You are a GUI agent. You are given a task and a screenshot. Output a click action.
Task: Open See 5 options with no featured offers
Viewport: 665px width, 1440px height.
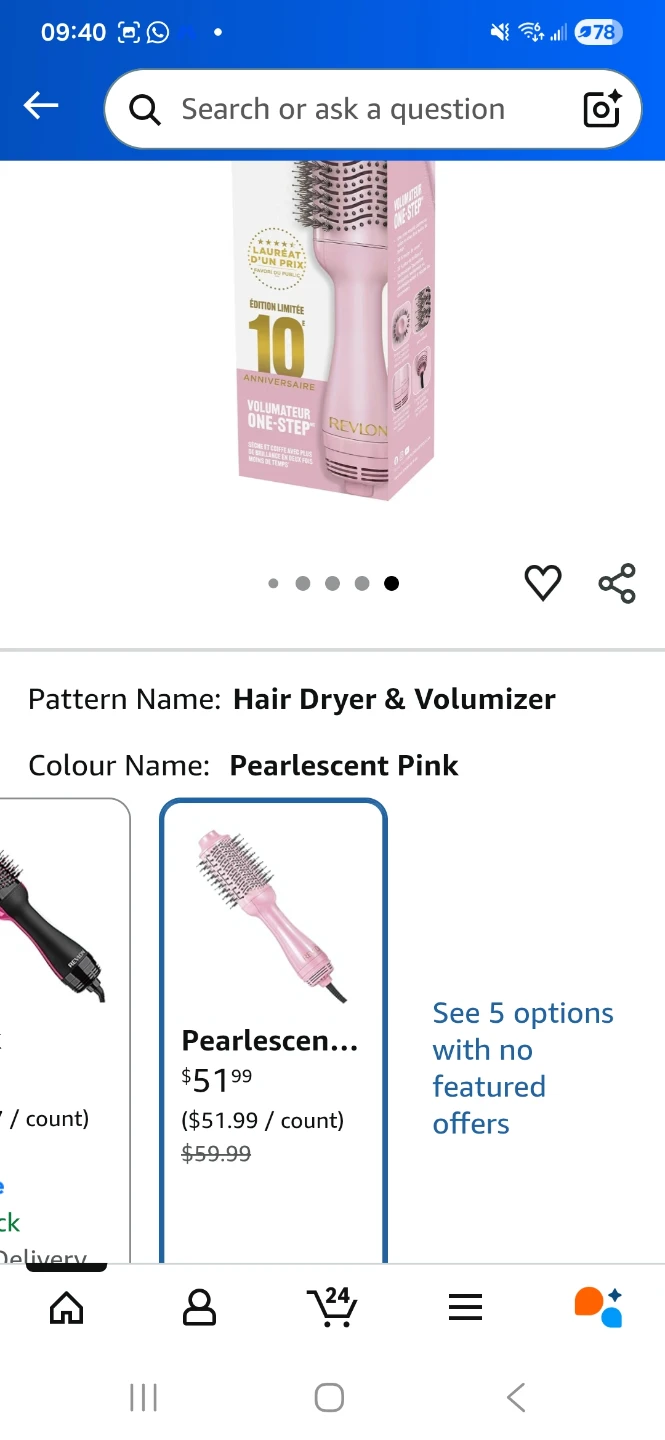(523, 1068)
